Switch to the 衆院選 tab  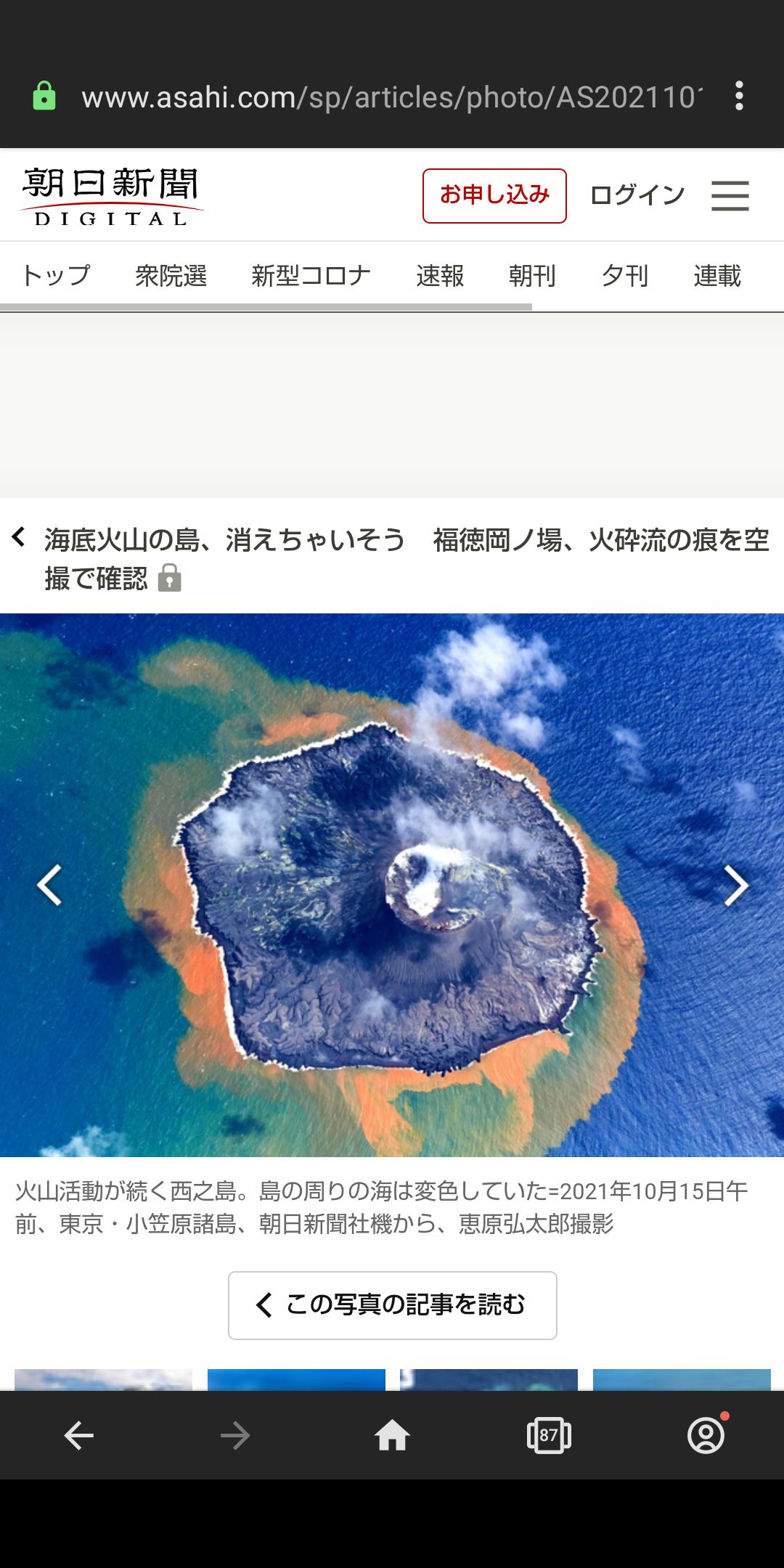[x=171, y=276]
